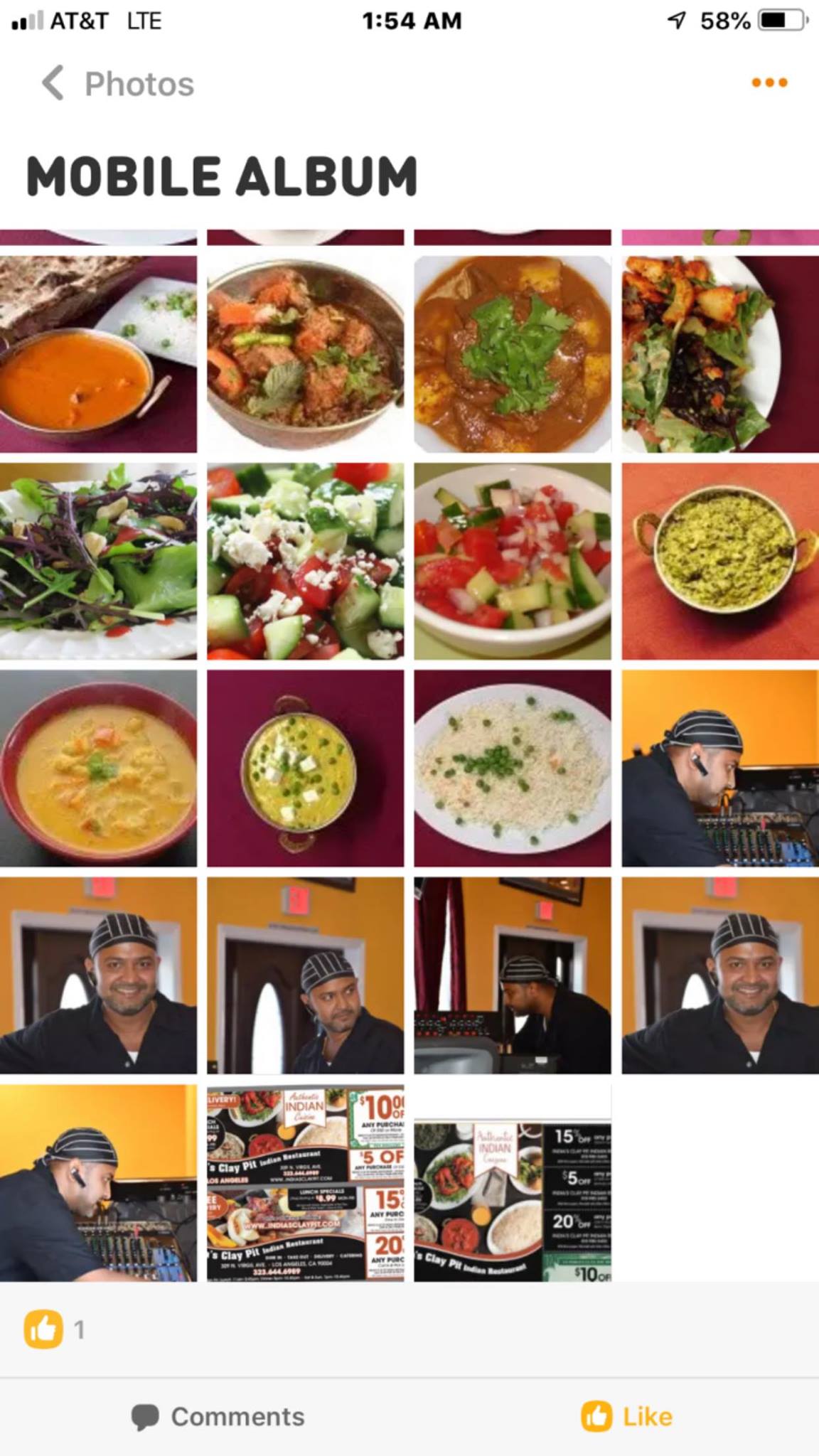Open the curry topped with cilantro photo
The width and height of the screenshot is (819, 1456).
pos(513,354)
